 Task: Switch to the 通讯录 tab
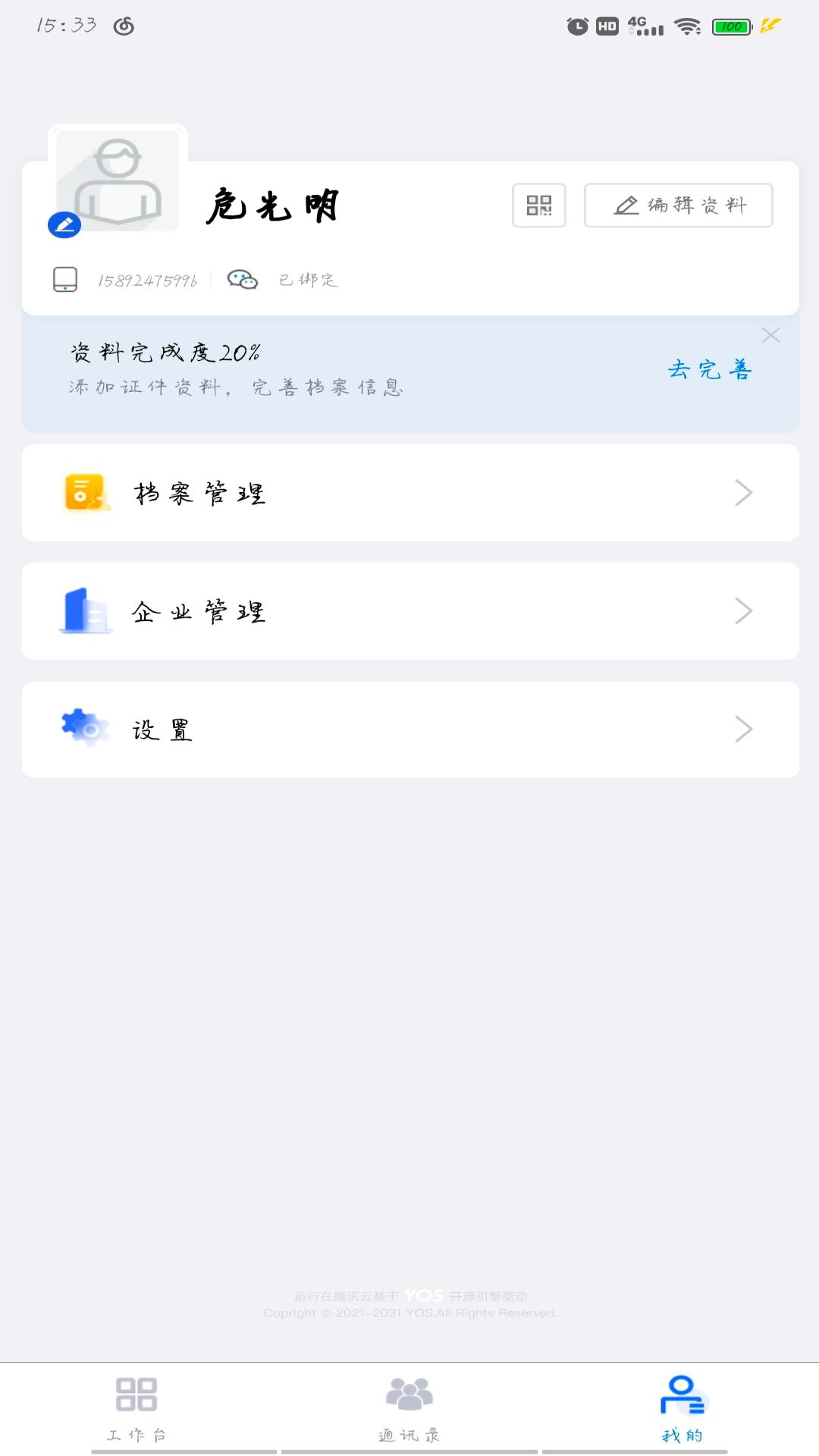click(x=409, y=1410)
